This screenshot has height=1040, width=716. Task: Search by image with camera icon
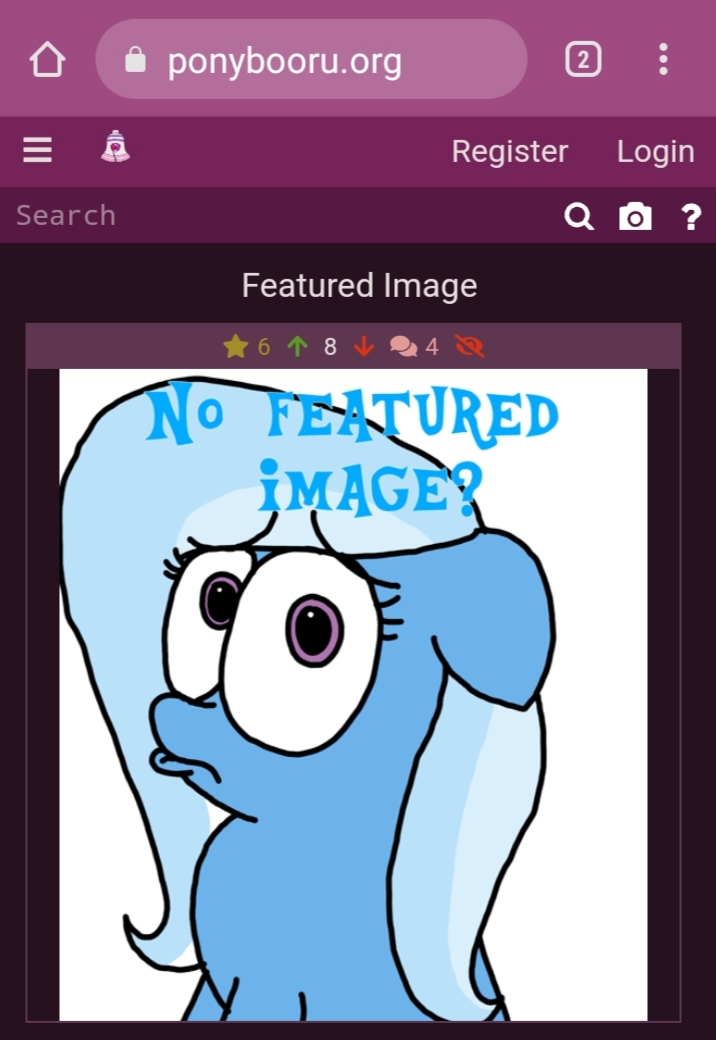(x=635, y=216)
